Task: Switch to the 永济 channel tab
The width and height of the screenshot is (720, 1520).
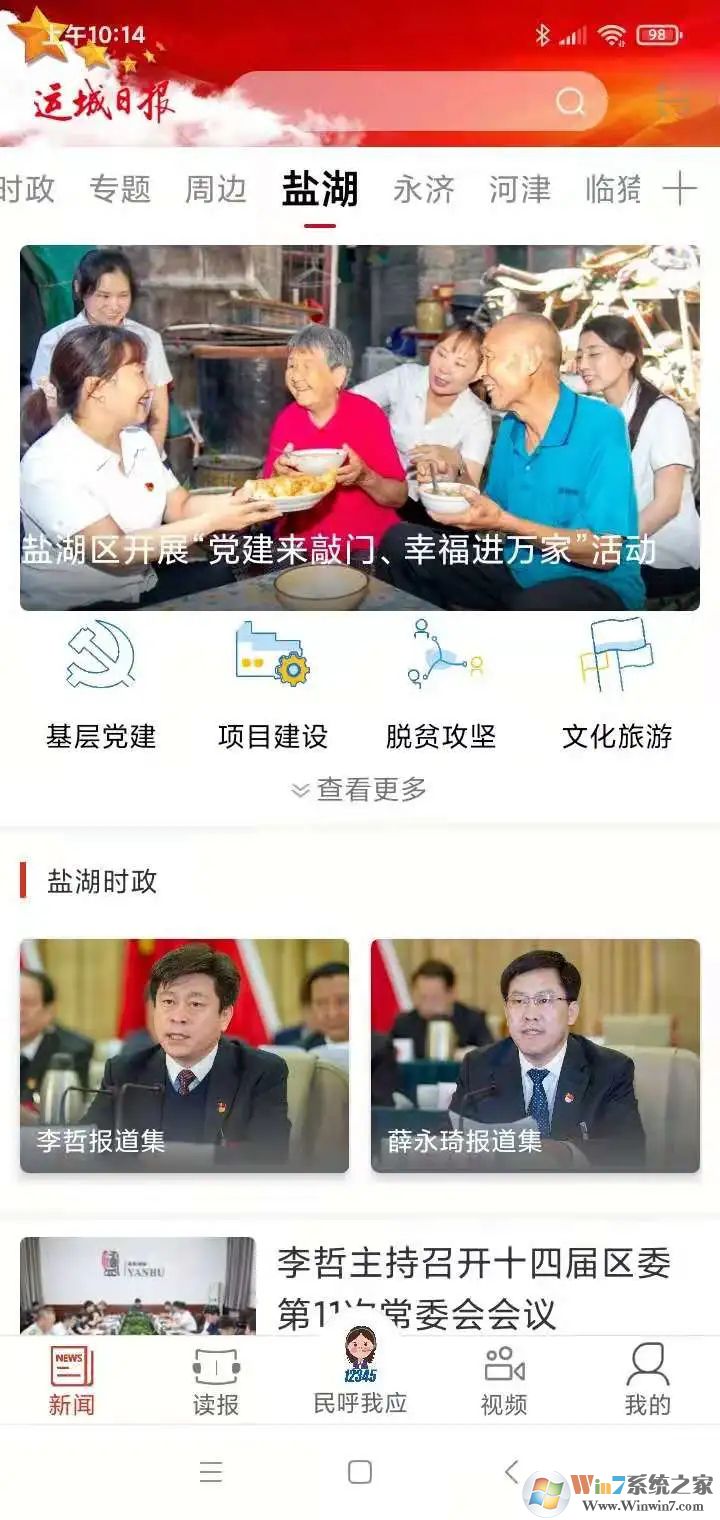Action: tap(424, 190)
